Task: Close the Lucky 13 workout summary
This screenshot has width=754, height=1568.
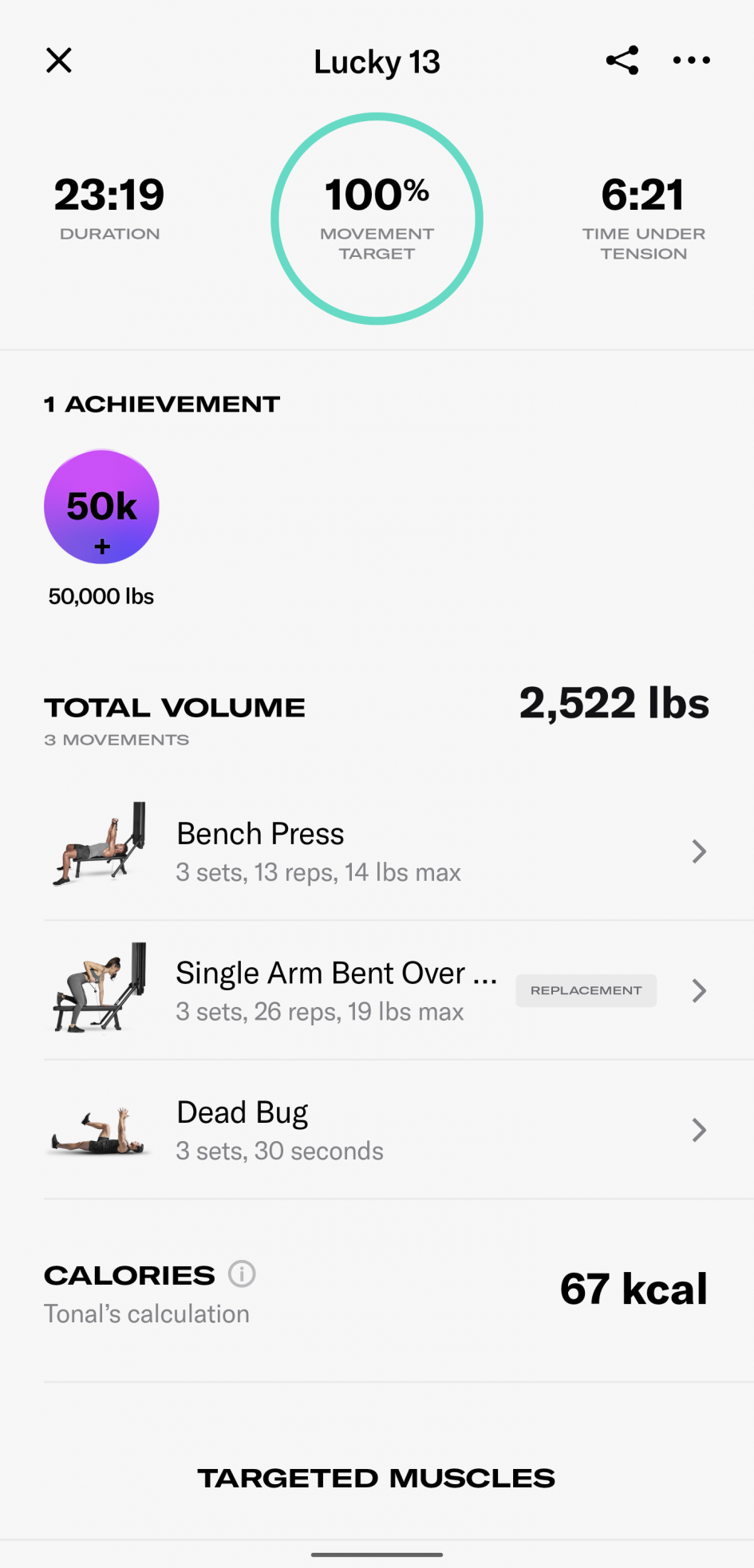Action: tap(59, 61)
